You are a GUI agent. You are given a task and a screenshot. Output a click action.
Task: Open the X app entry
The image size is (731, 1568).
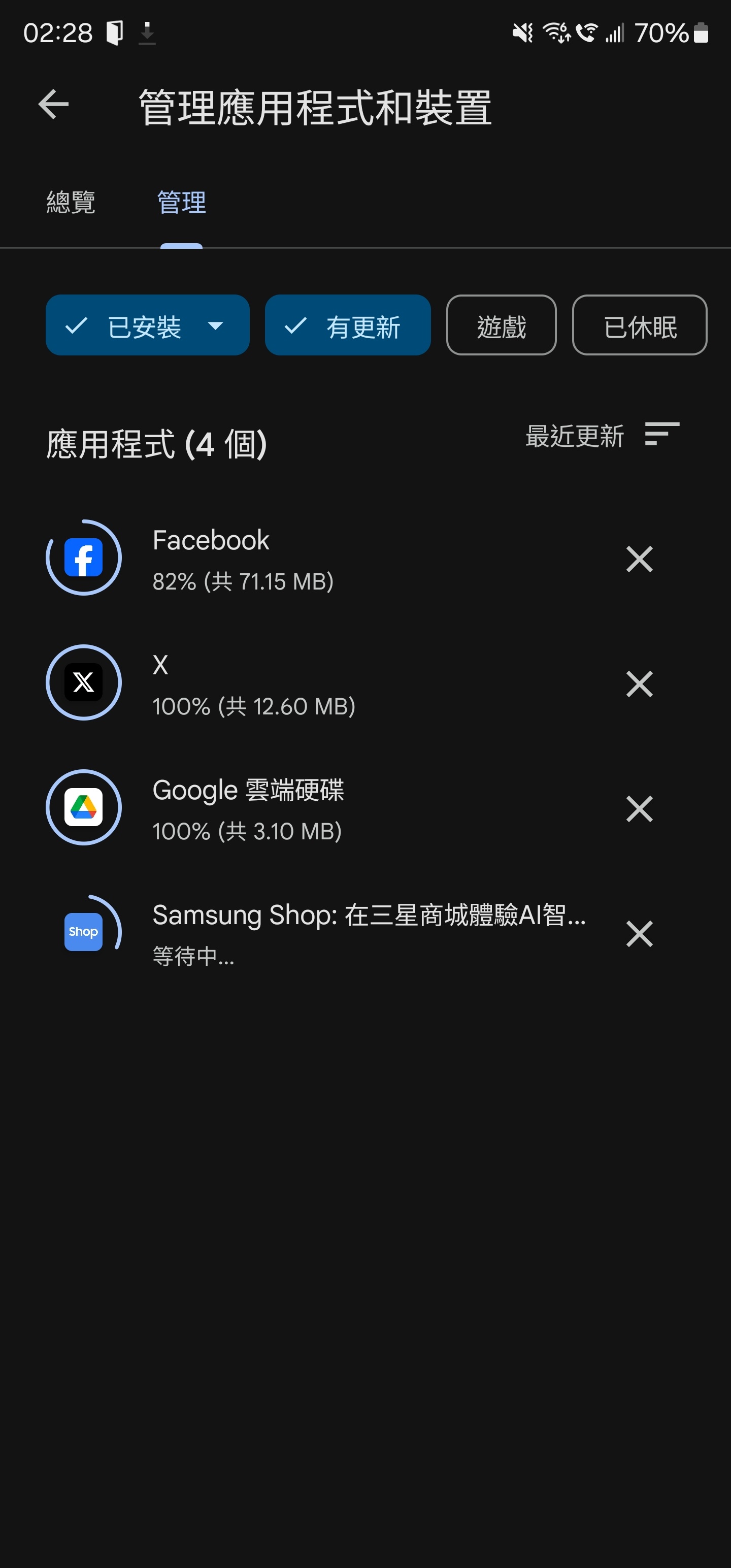[x=305, y=683]
